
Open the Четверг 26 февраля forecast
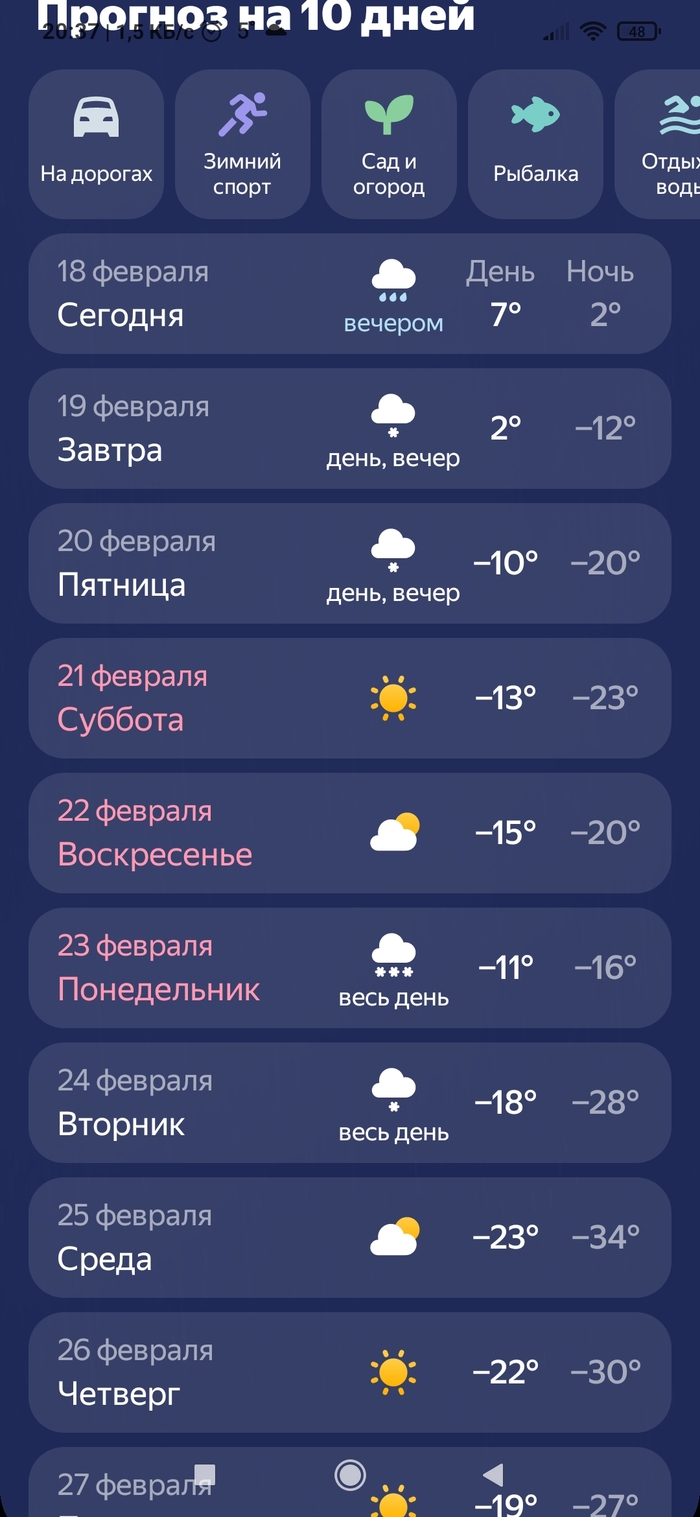tap(349, 1372)
